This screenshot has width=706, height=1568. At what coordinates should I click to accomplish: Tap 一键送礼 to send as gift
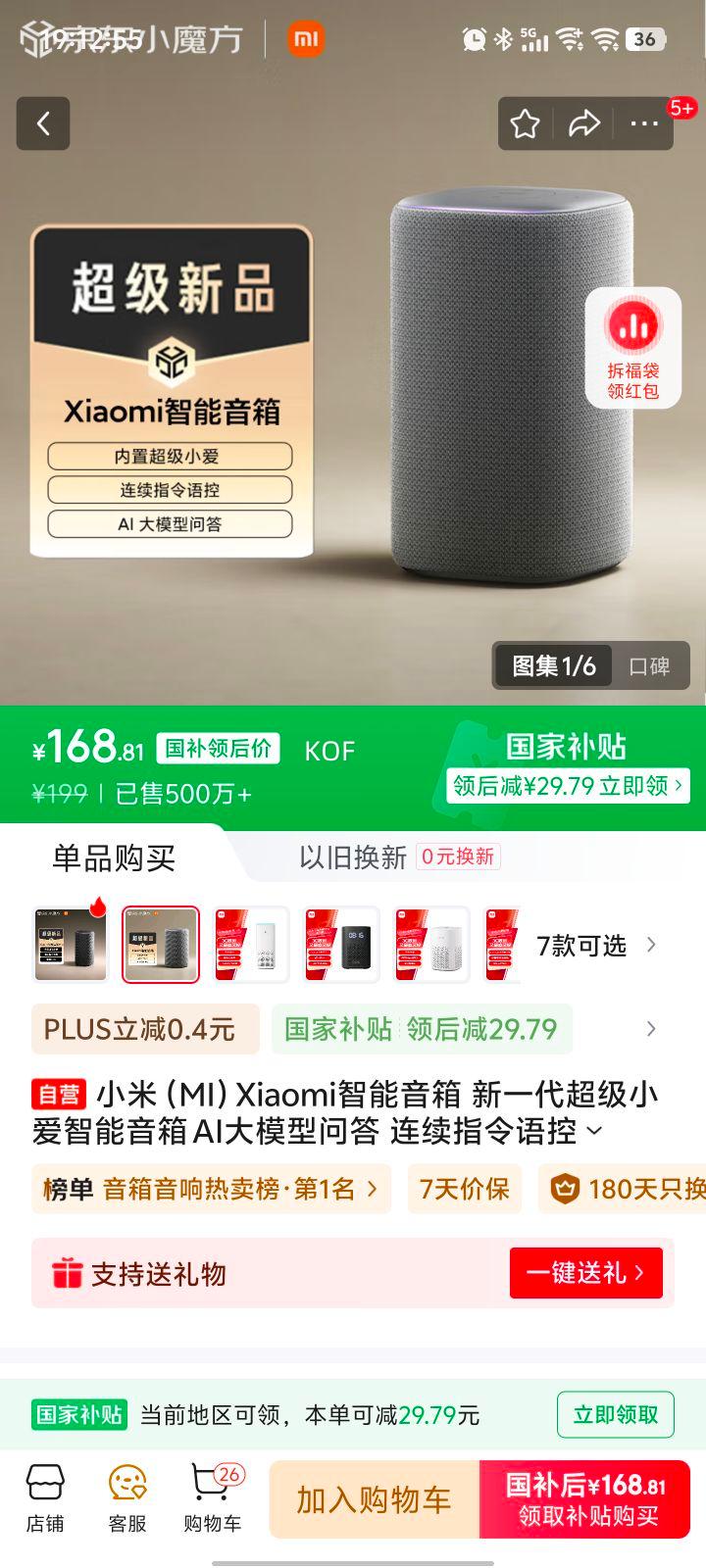pyautogui.click(x=585, y=1273)
